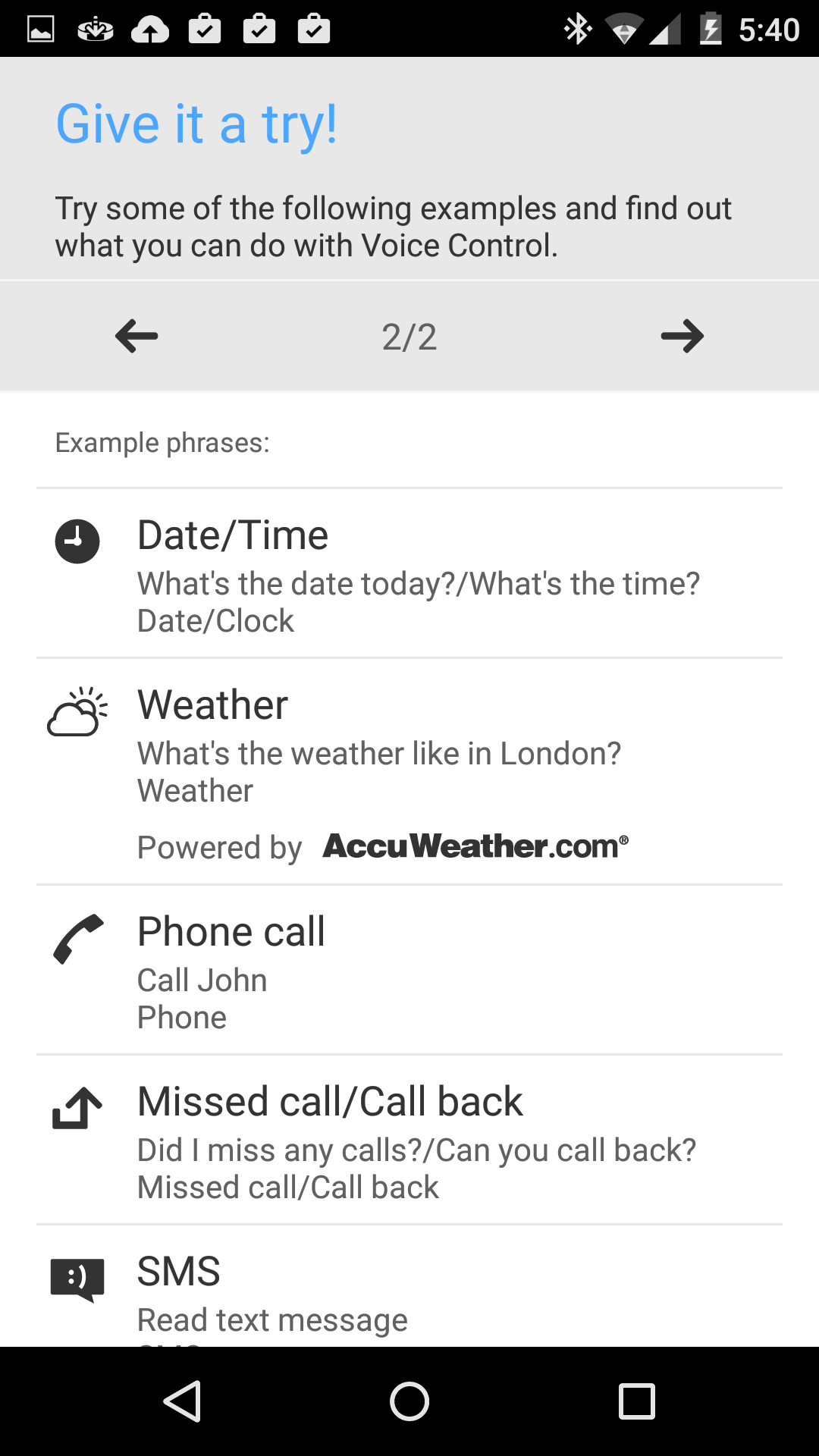
Task: Open the Date/Time example phrase
Action: click(409, 573)
